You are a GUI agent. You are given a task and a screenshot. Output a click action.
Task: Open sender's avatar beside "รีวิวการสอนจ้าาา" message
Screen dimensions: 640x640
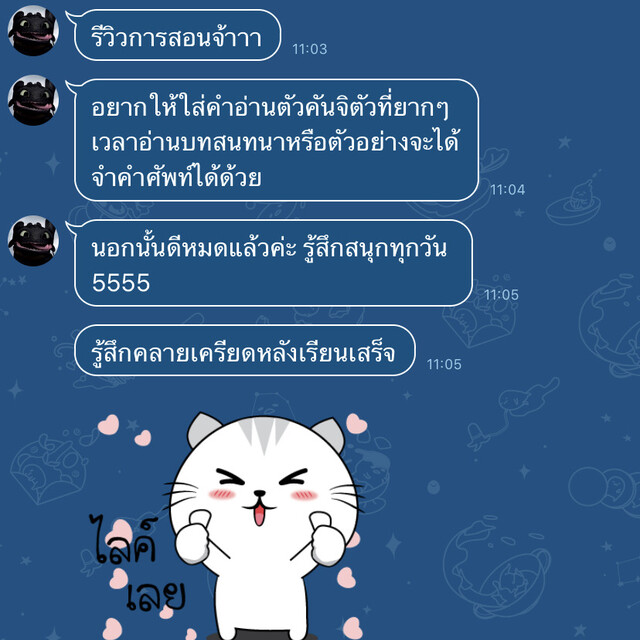[x=33, y=30]
